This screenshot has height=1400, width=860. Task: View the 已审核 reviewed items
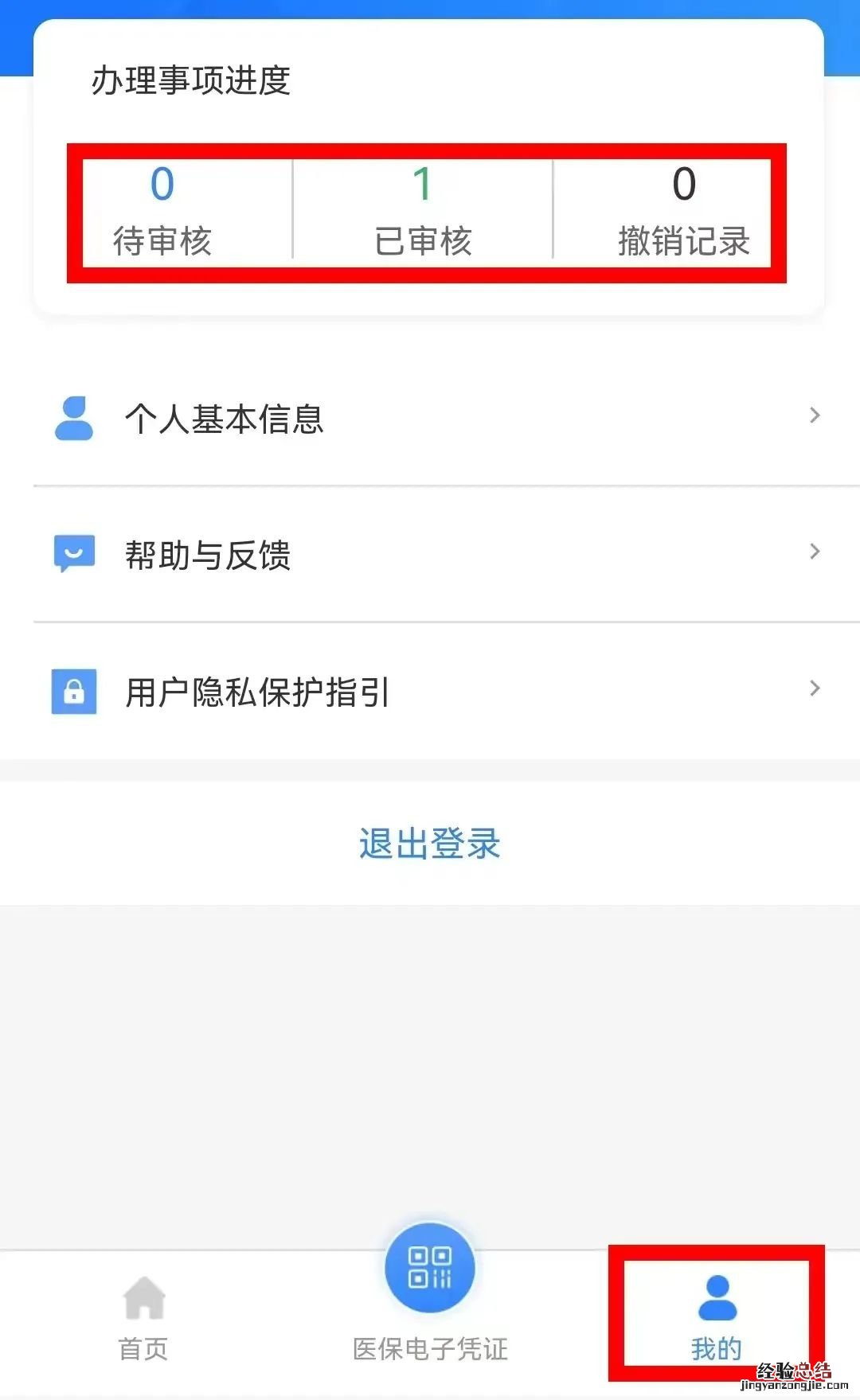point(423,212)
